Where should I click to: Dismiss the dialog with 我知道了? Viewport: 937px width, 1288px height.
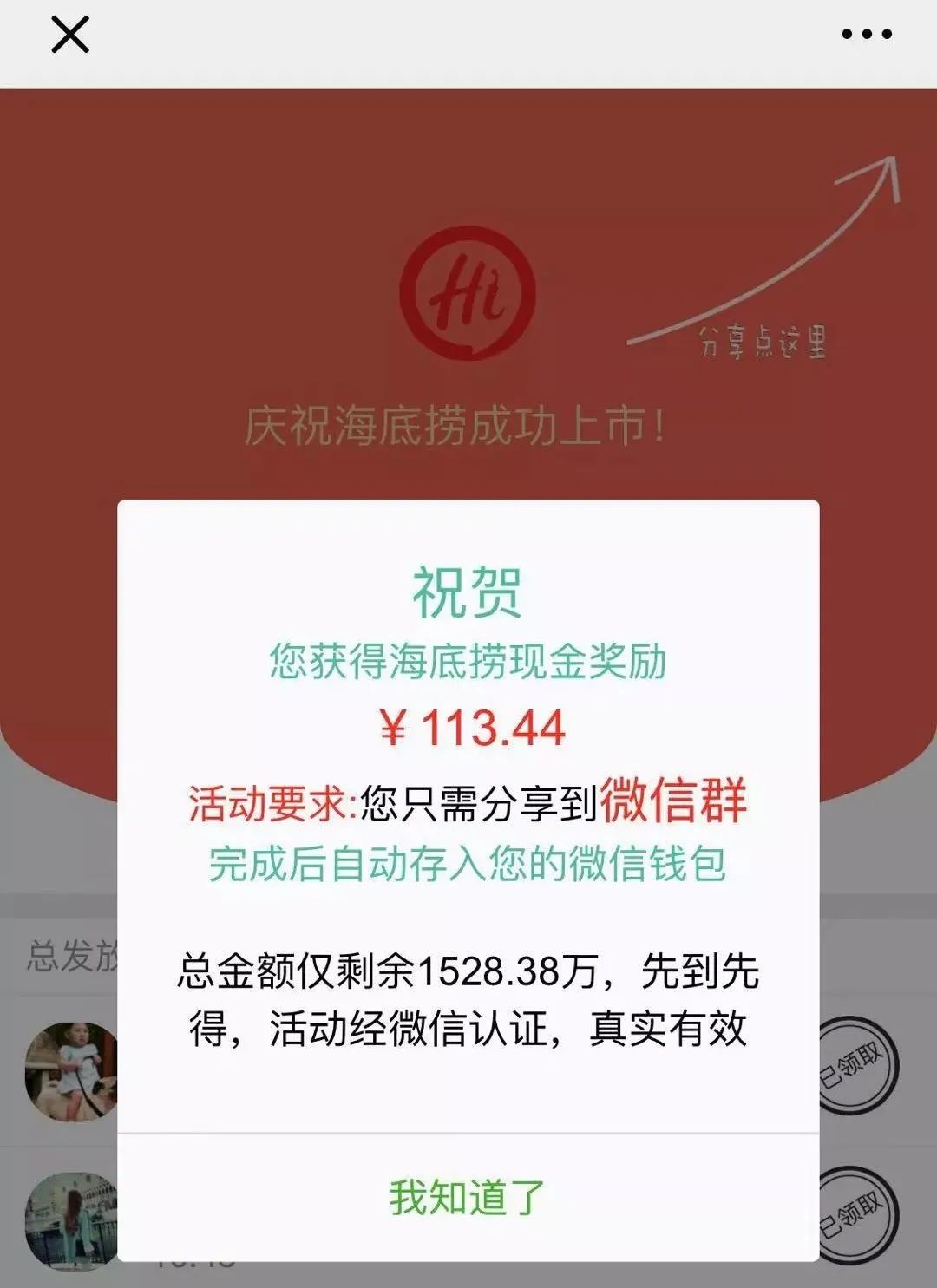[468, 1197]
